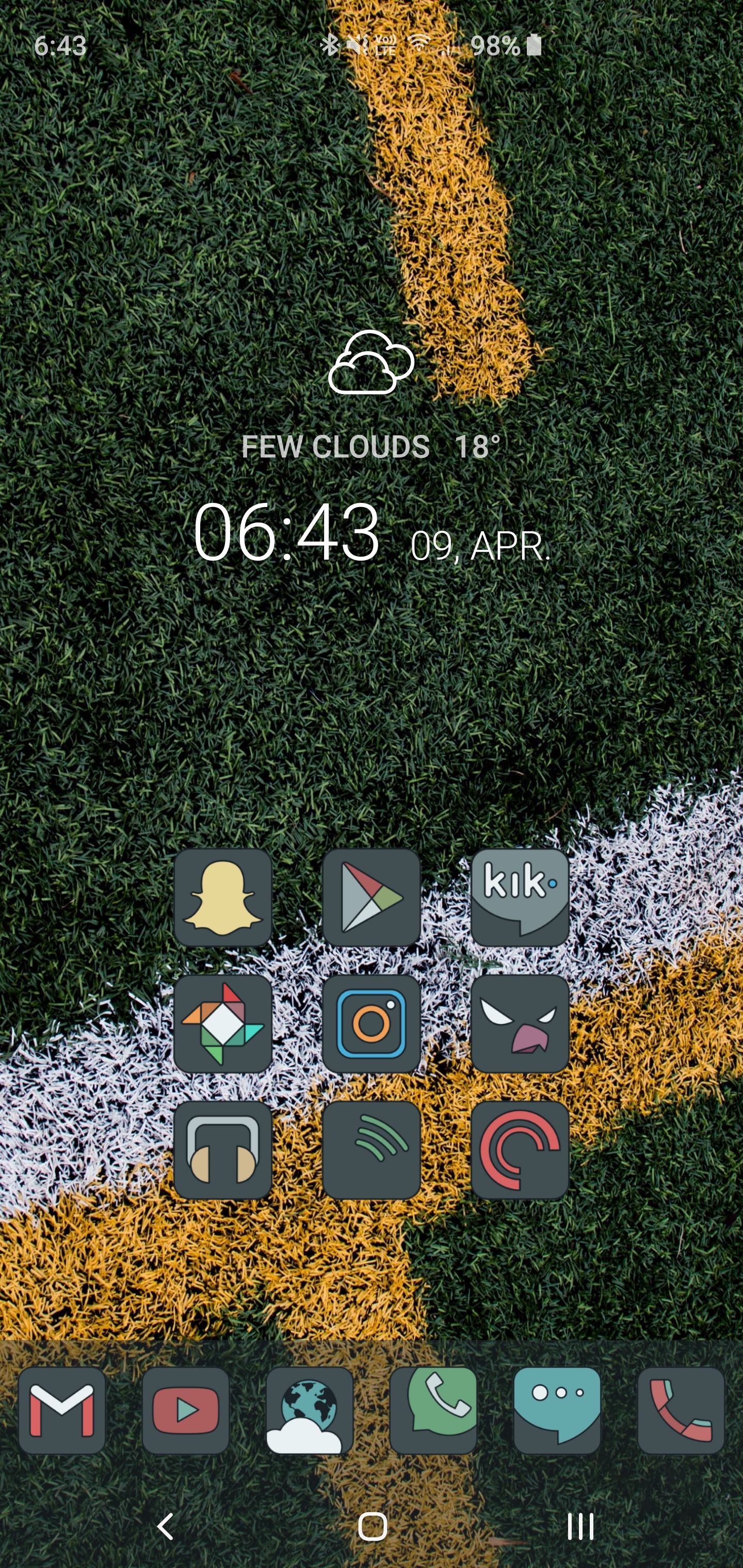Open the Falcon bird app icon
Viewport: 743px width, 1568px height.
[520, 1024]
